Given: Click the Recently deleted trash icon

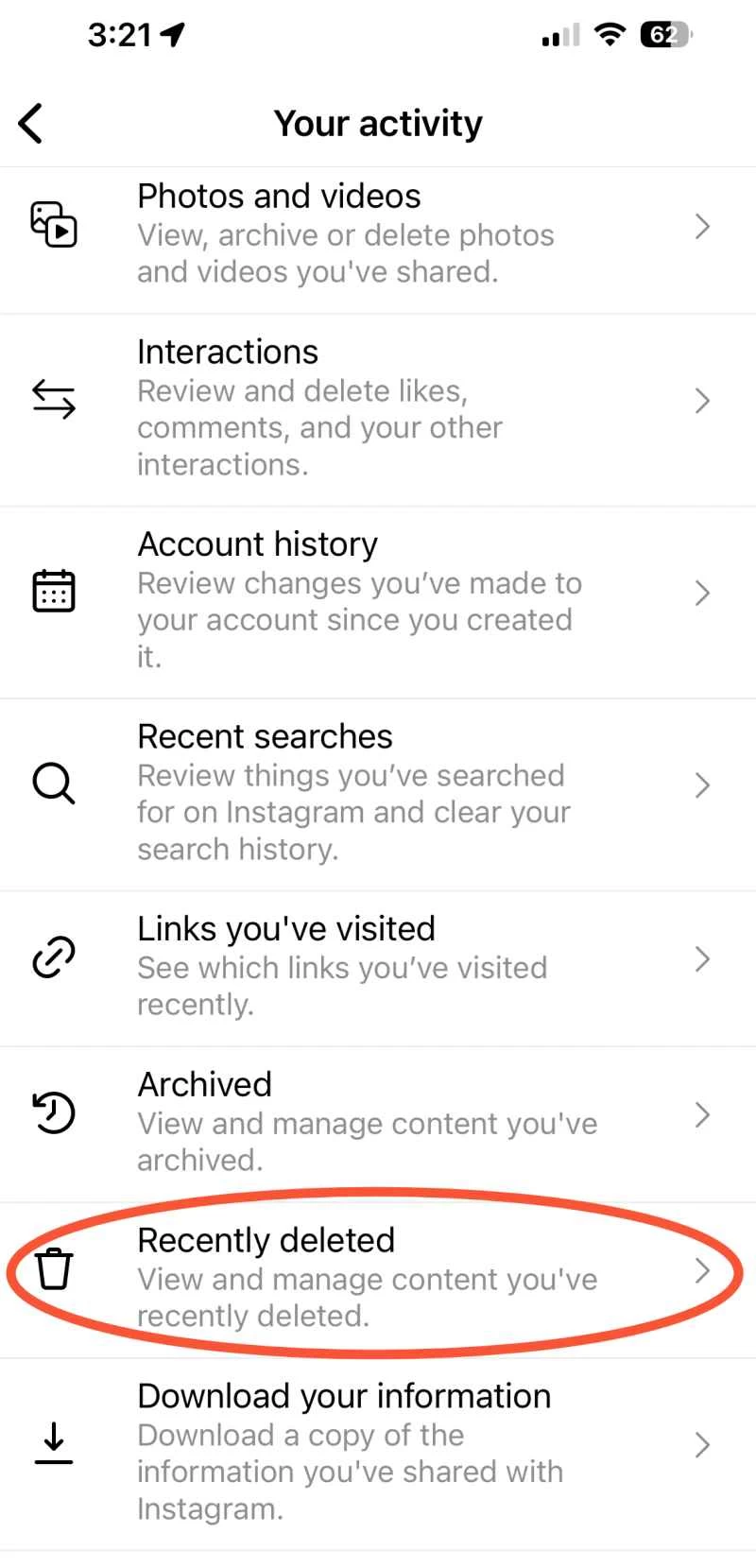Looking at the screenshot, I should point(54,1270).
